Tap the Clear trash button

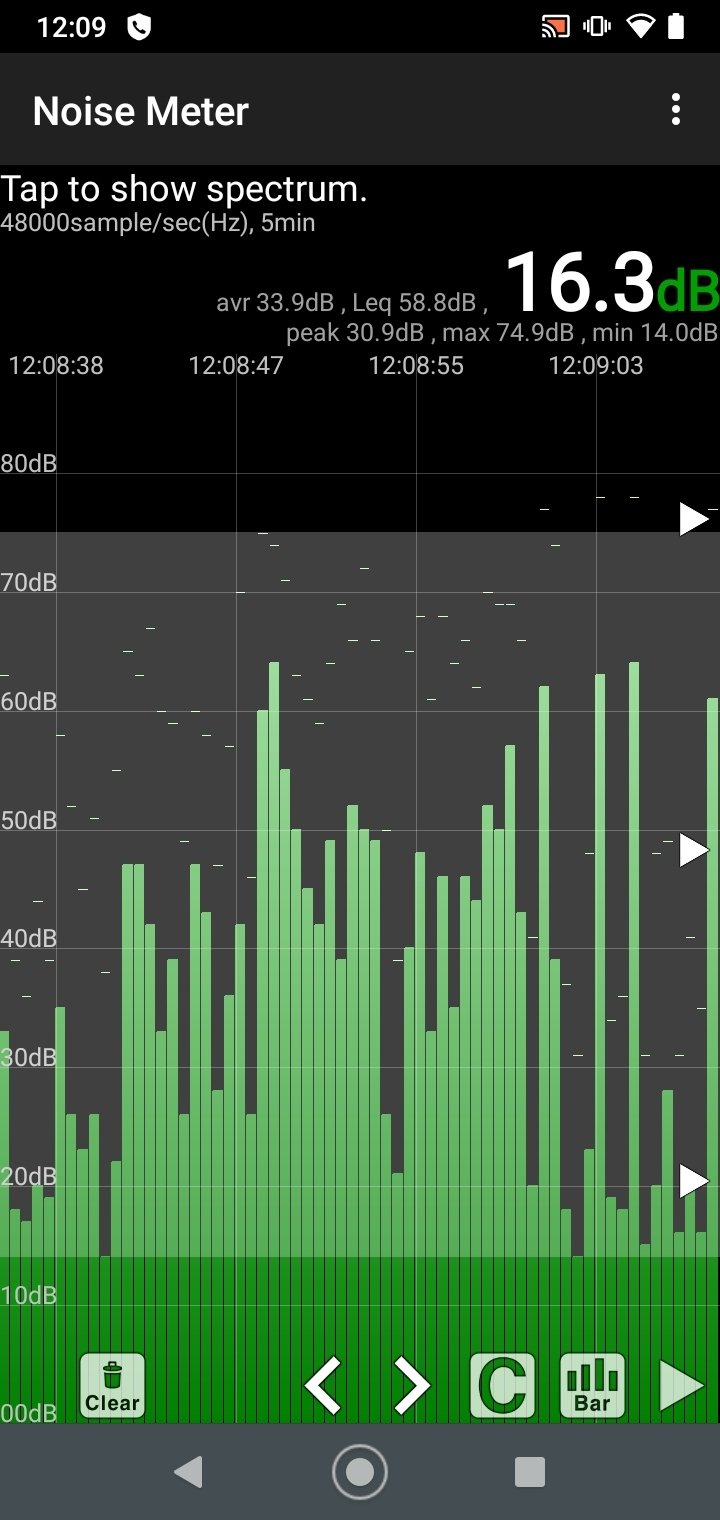point(112,1386)
